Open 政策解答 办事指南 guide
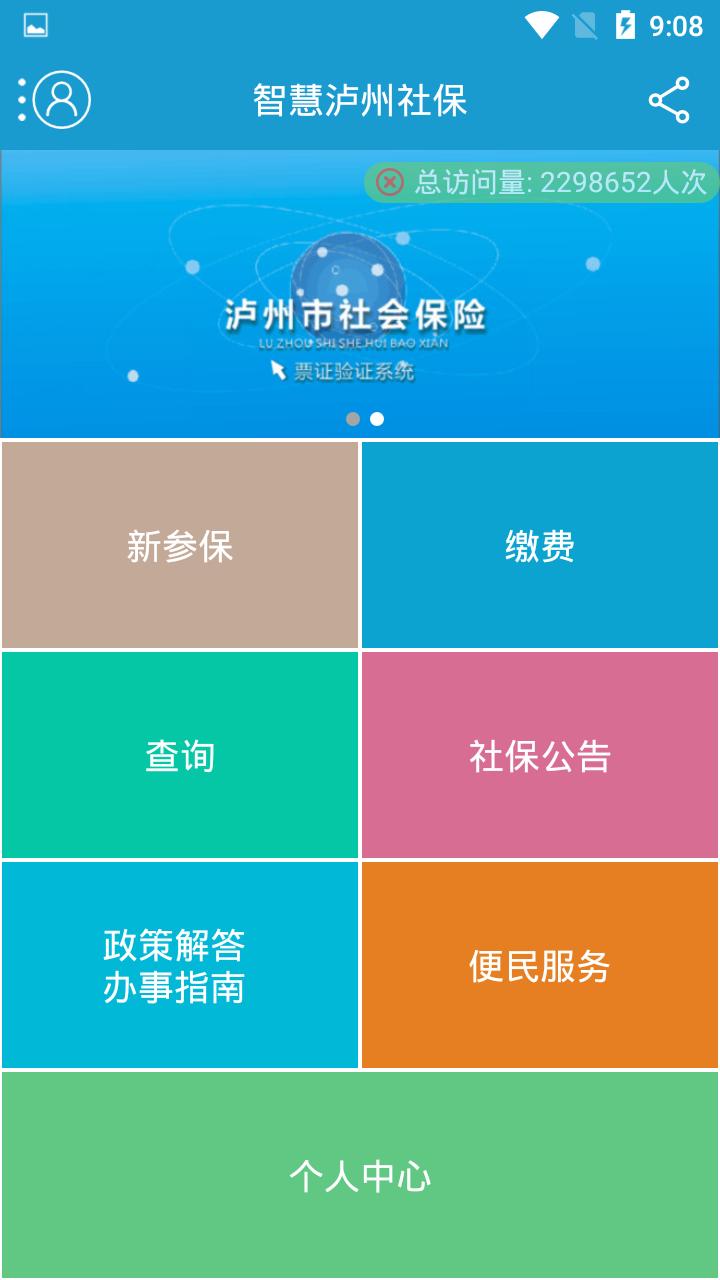The image size is (720, 1280). 180,965
